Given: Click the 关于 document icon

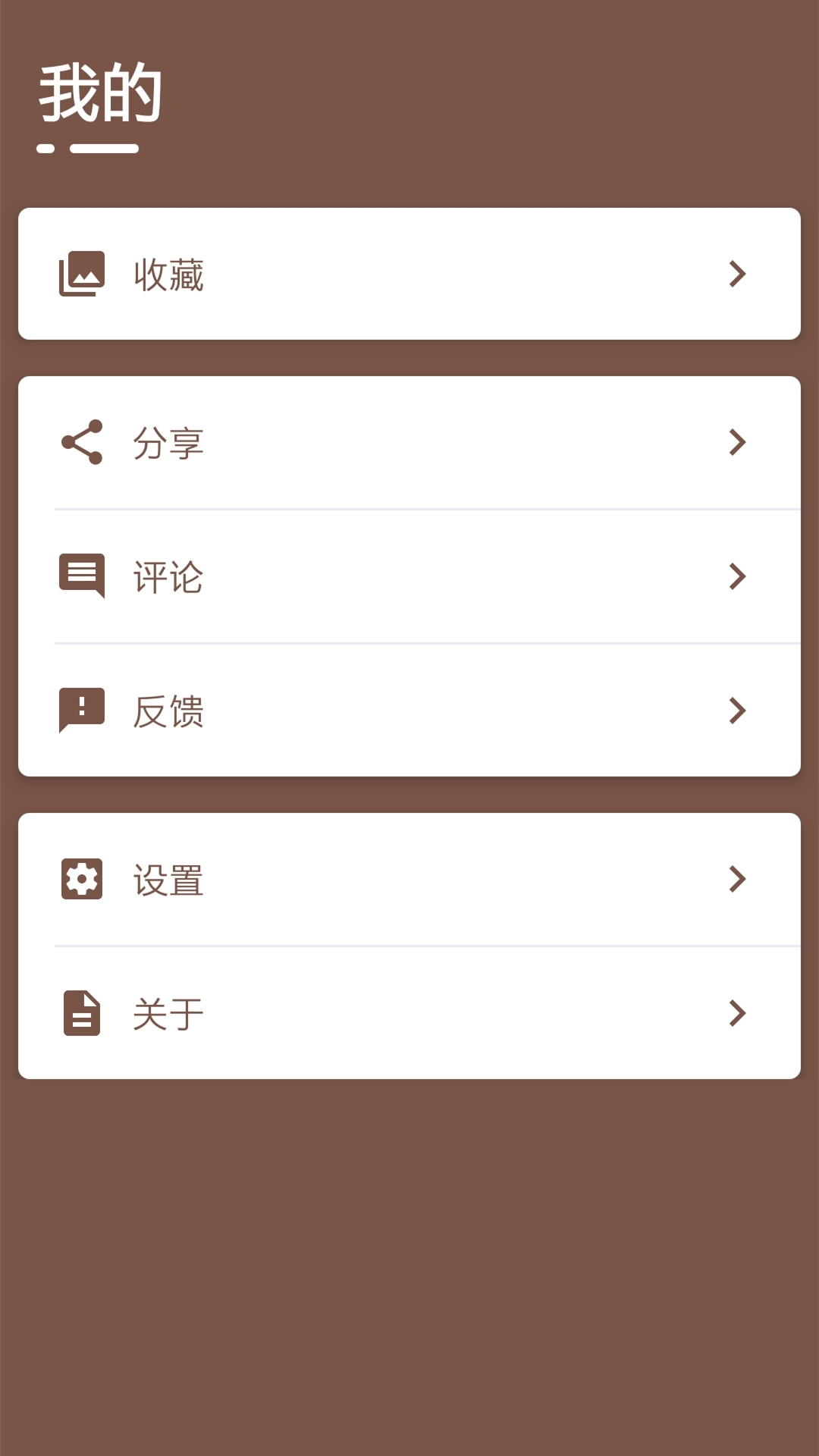Looking at the screenshot, I should pyautogui.click(x=83, y=1012).
